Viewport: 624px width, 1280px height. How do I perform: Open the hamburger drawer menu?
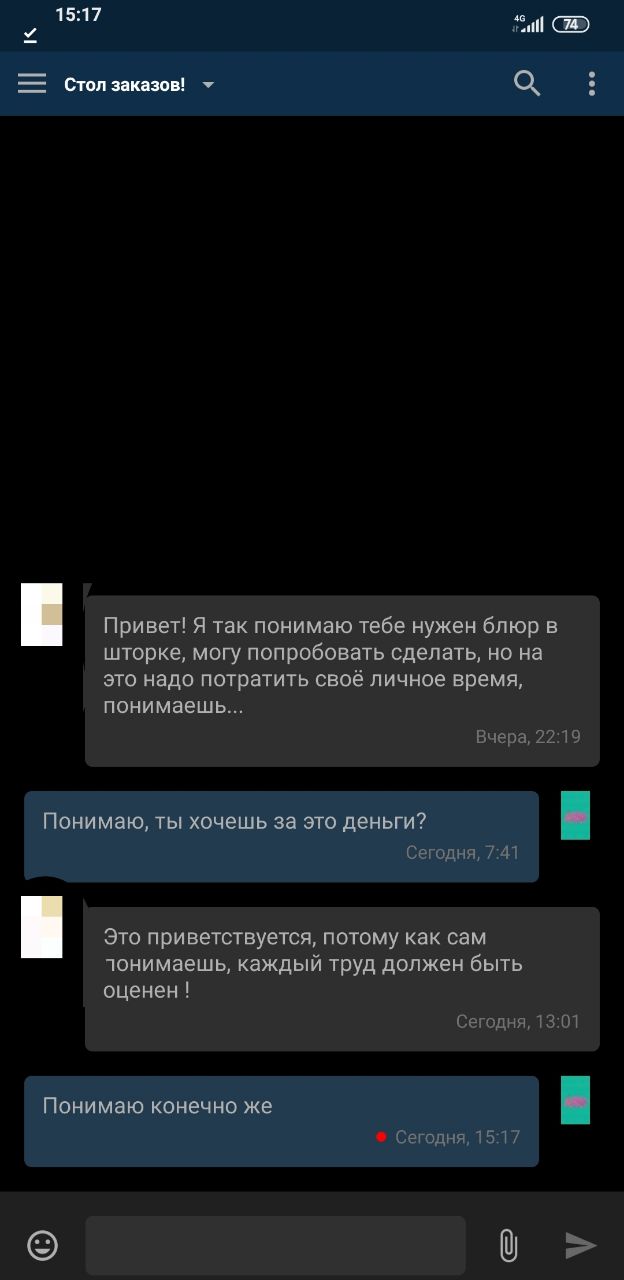point(32,84)
